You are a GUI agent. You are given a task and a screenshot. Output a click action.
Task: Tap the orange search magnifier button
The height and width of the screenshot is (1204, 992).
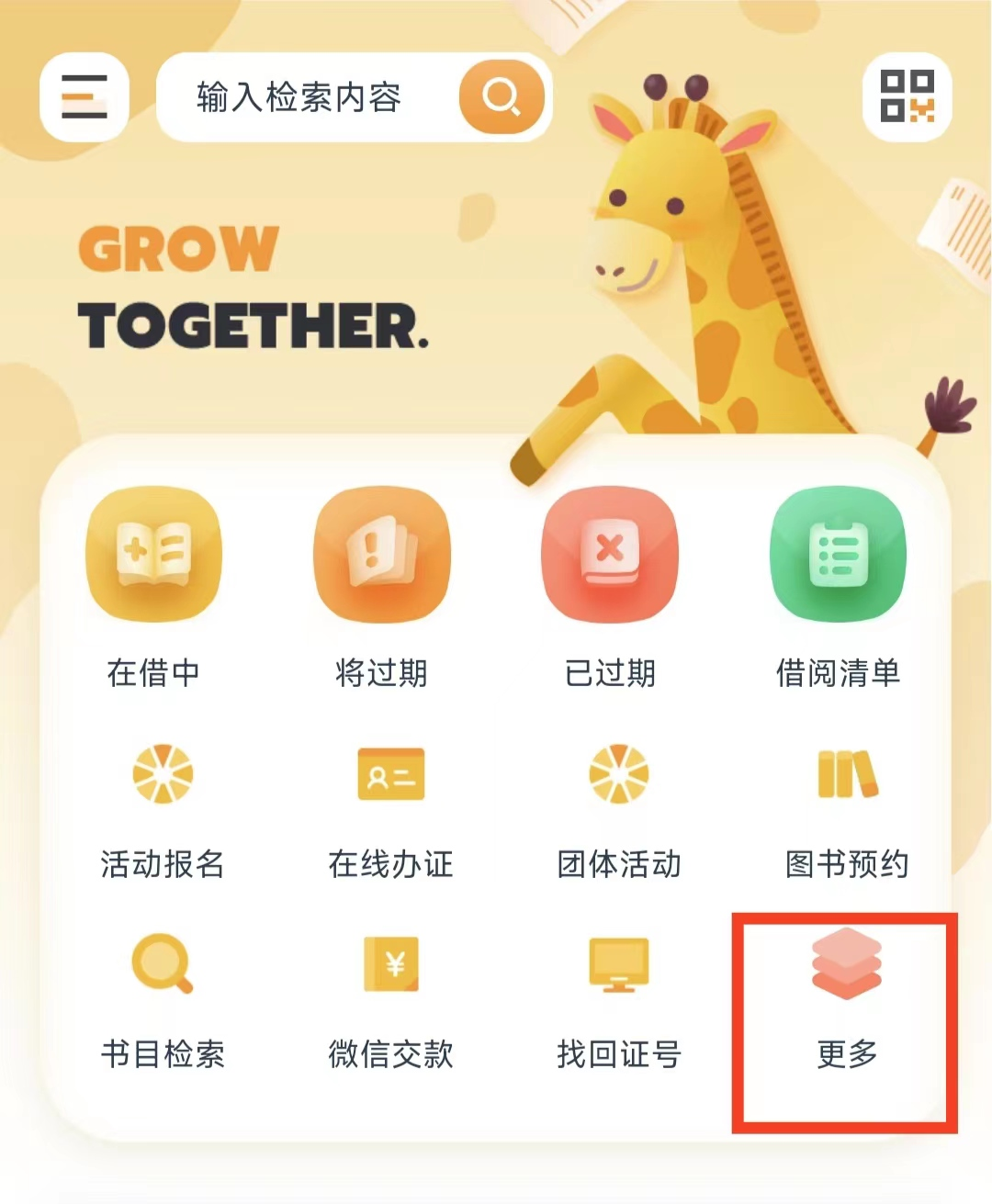[x=502, y=96]
